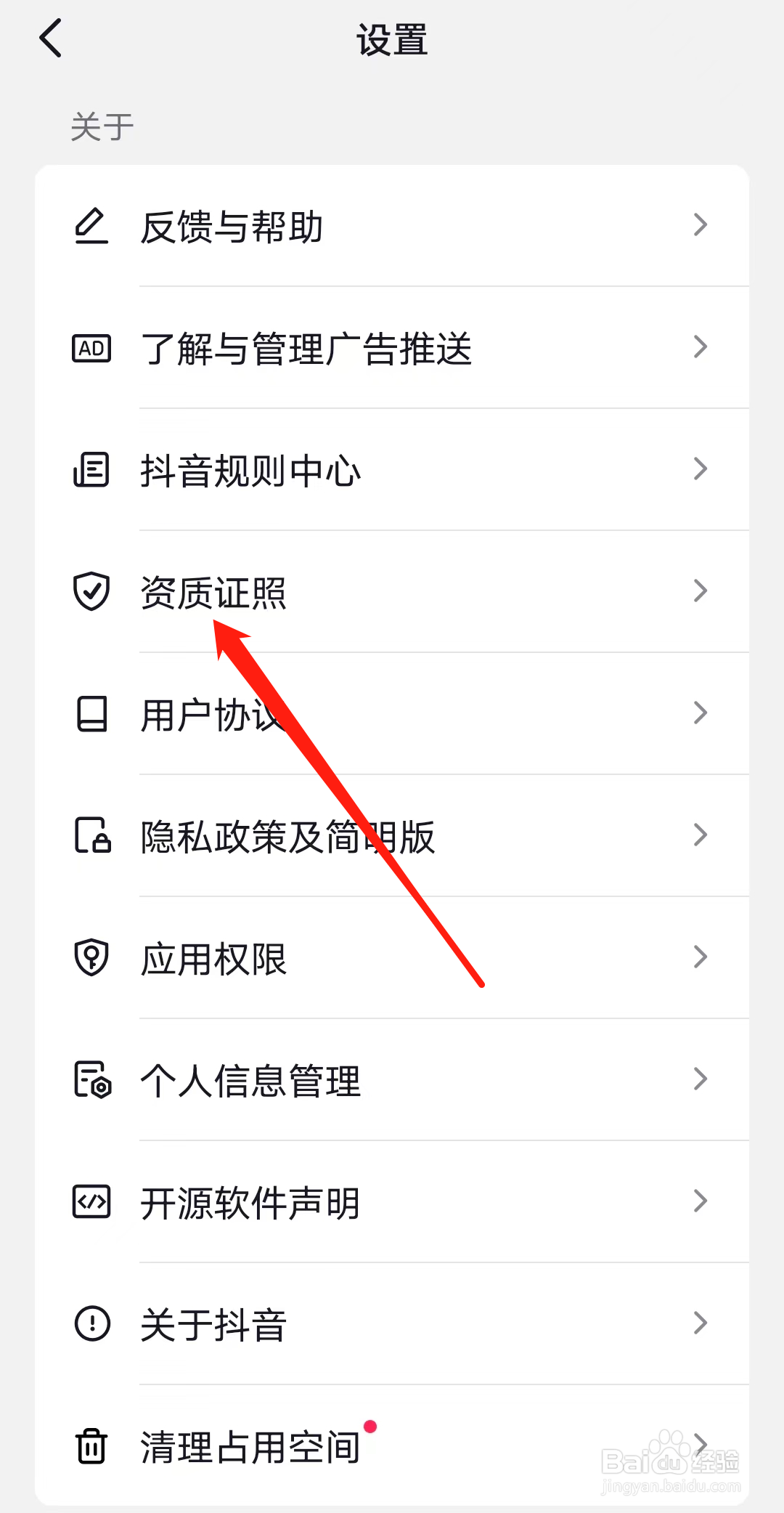The image size is (784, 1513).
Task: Expand the chevron next to 反馈与帮助
Action: click(699, 226)
